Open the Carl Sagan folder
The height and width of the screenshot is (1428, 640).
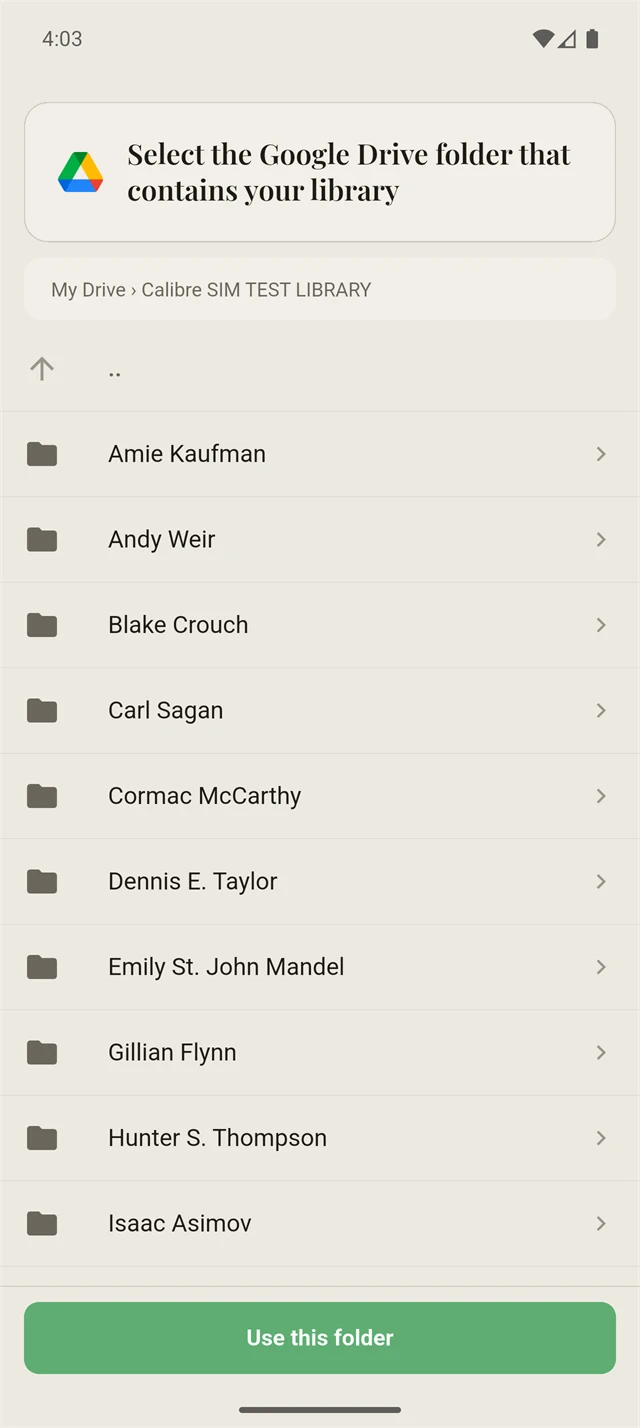[320, 711]
